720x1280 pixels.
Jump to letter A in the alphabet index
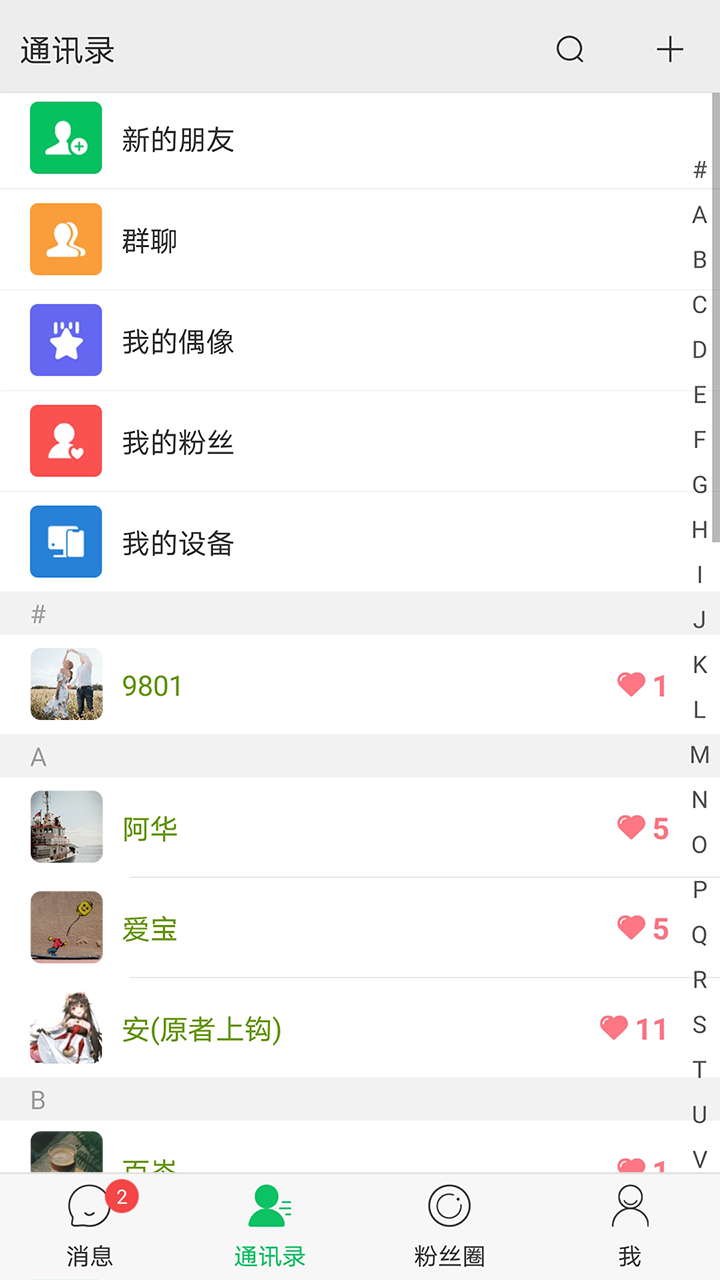point(698,215)
